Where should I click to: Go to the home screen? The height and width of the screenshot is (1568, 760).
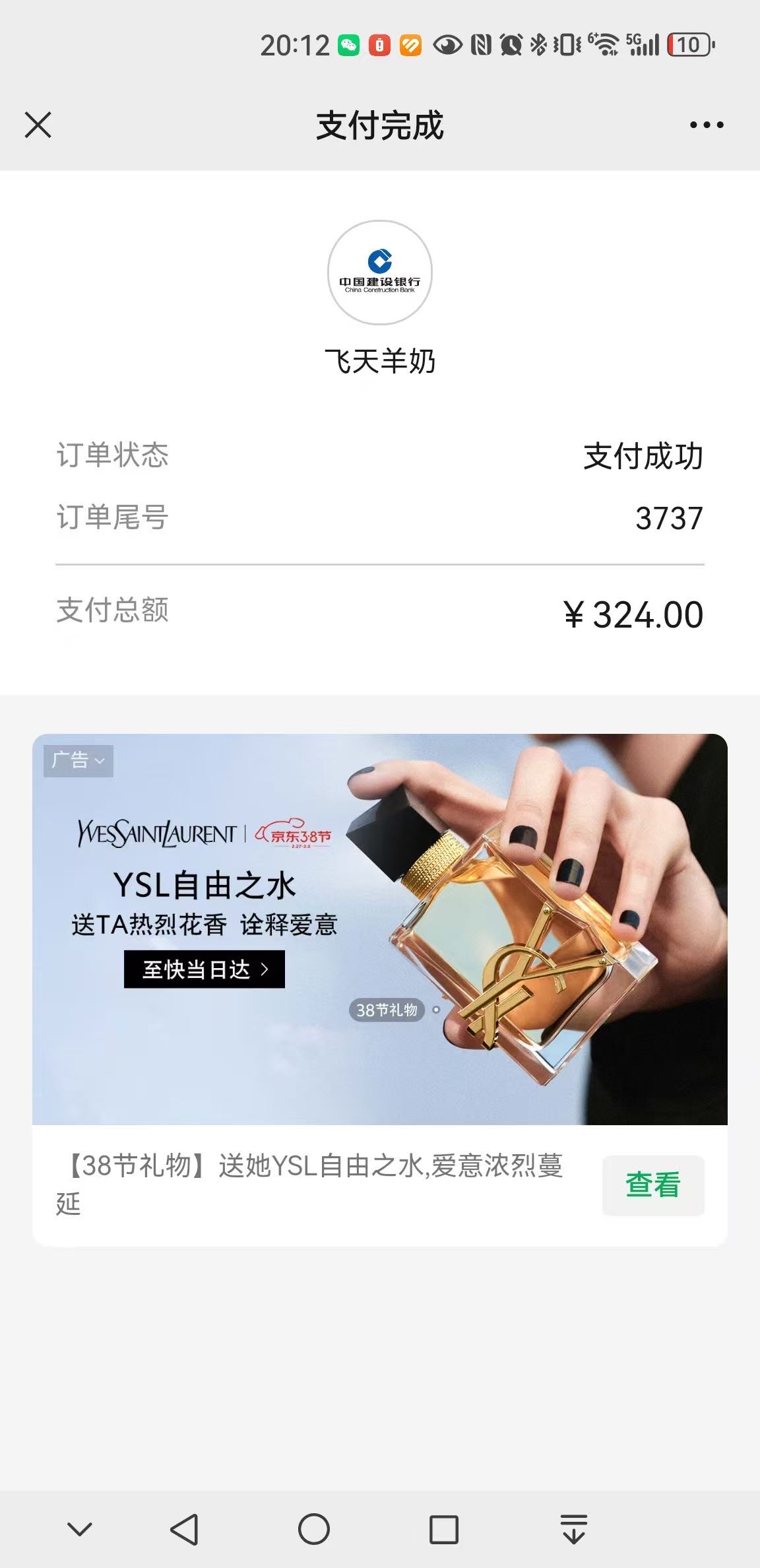pos(313,1529)
